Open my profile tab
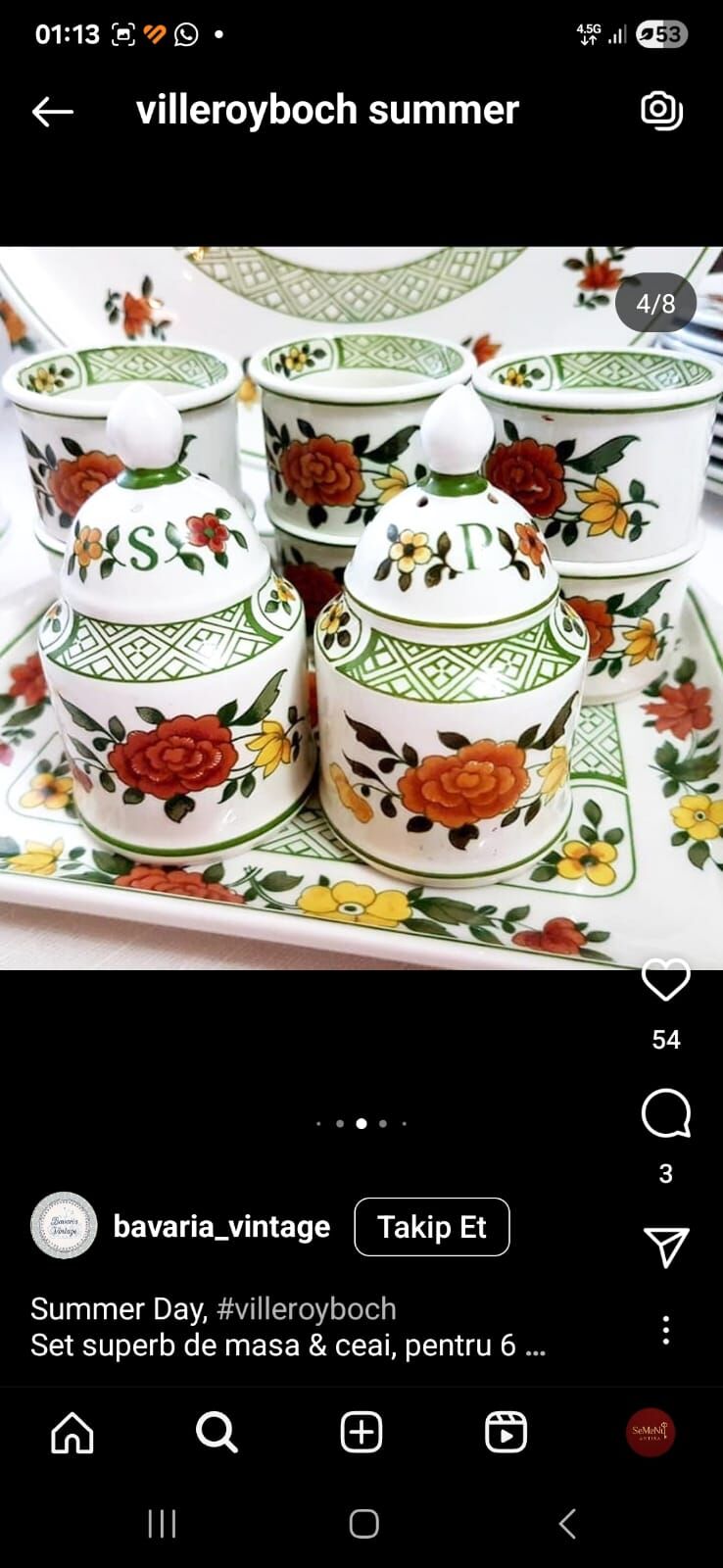 click(651, 1433)
